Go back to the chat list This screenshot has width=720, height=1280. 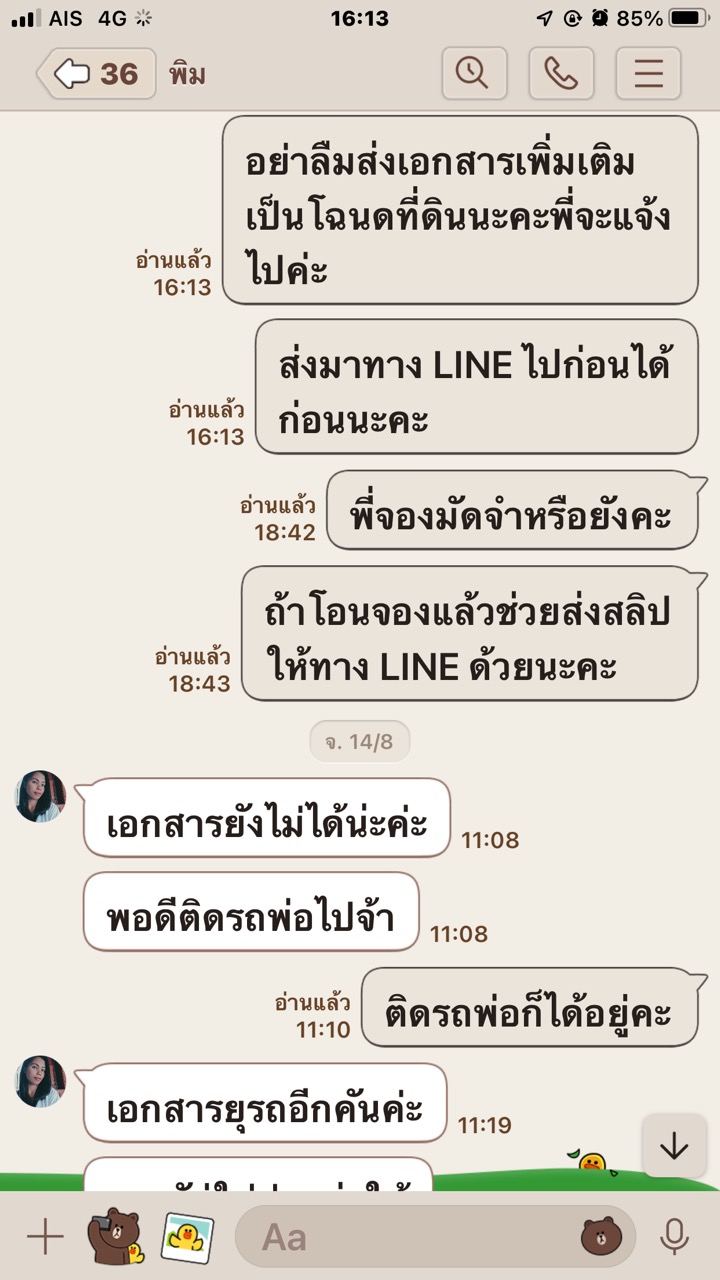pyautogui.click(x=96, y=74)
